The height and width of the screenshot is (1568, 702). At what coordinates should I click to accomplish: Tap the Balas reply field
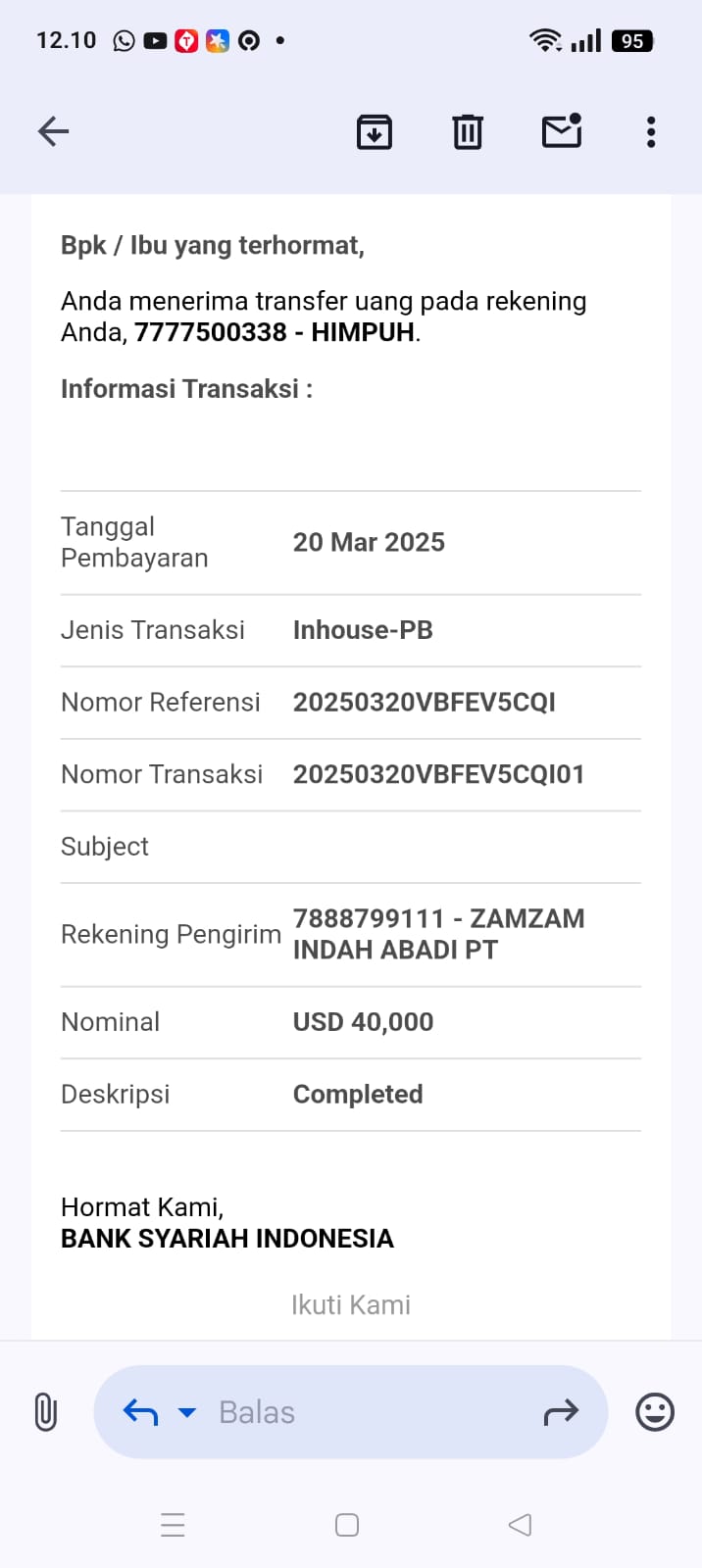coord(373,1412)
